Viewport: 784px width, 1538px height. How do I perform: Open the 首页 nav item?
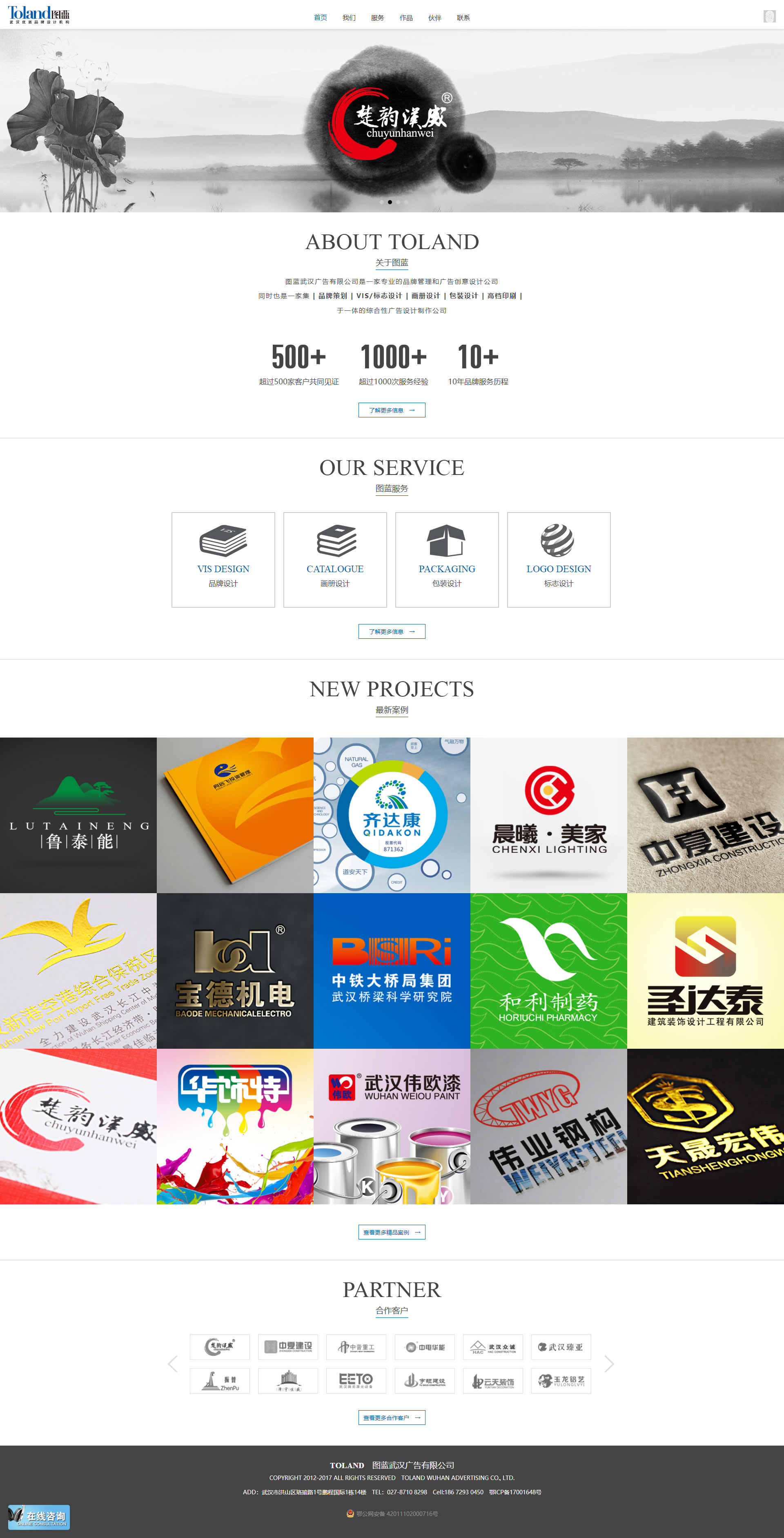321,18
